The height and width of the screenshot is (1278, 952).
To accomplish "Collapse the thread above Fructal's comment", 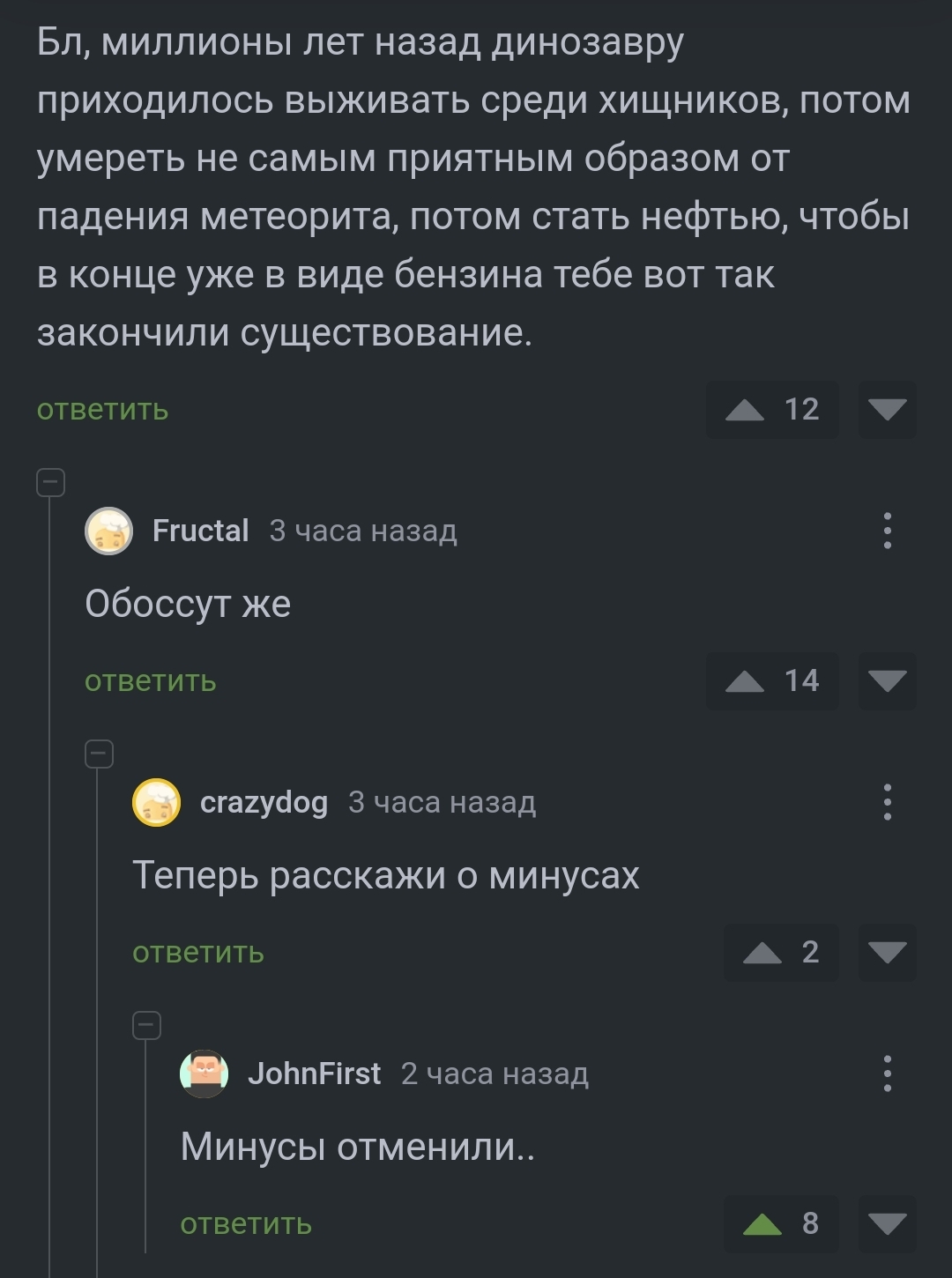I will (50, 482).
